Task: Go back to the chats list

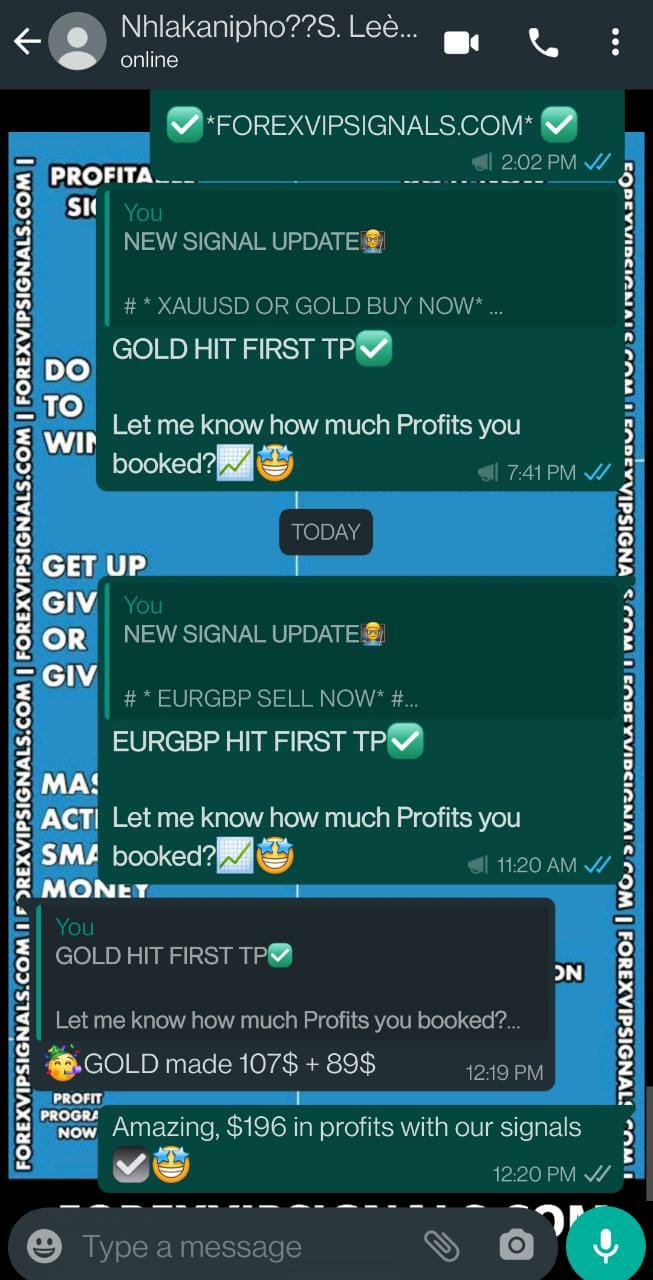Action: [26, 42]
